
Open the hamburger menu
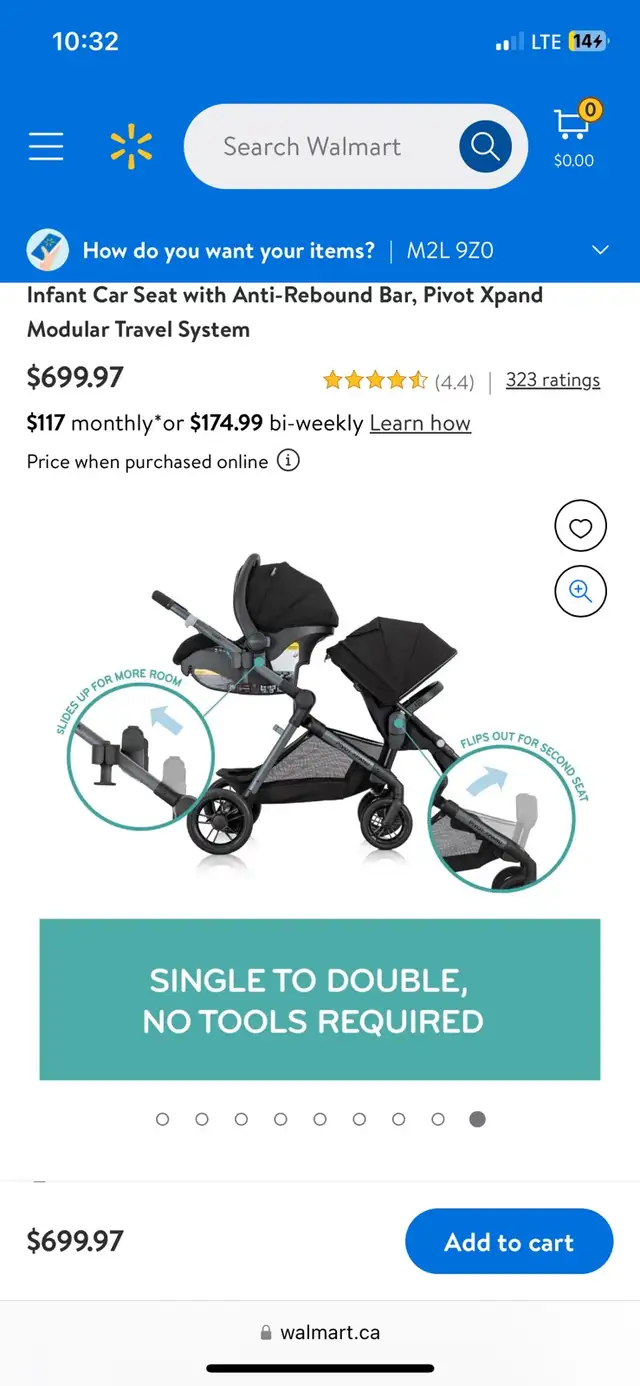point(46,147)
